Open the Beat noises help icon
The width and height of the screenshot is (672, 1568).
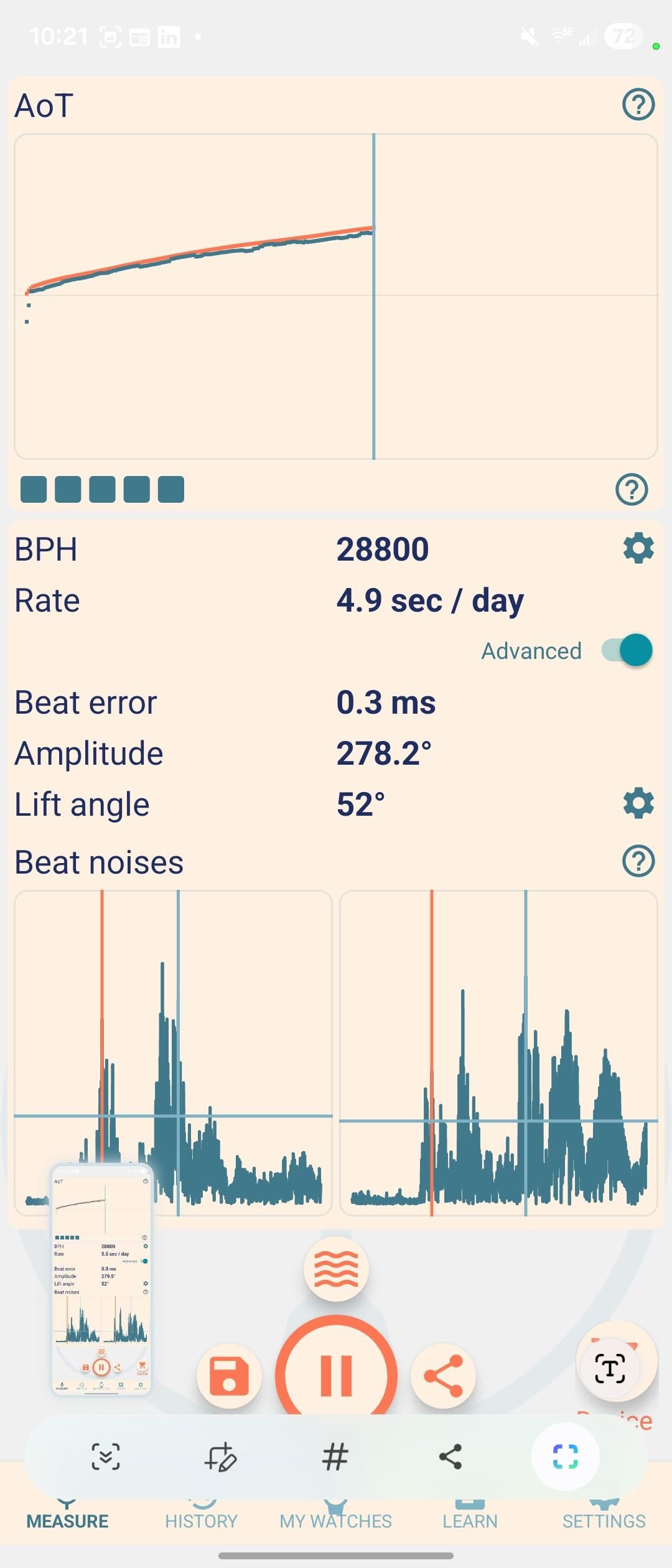click(638, 862)
